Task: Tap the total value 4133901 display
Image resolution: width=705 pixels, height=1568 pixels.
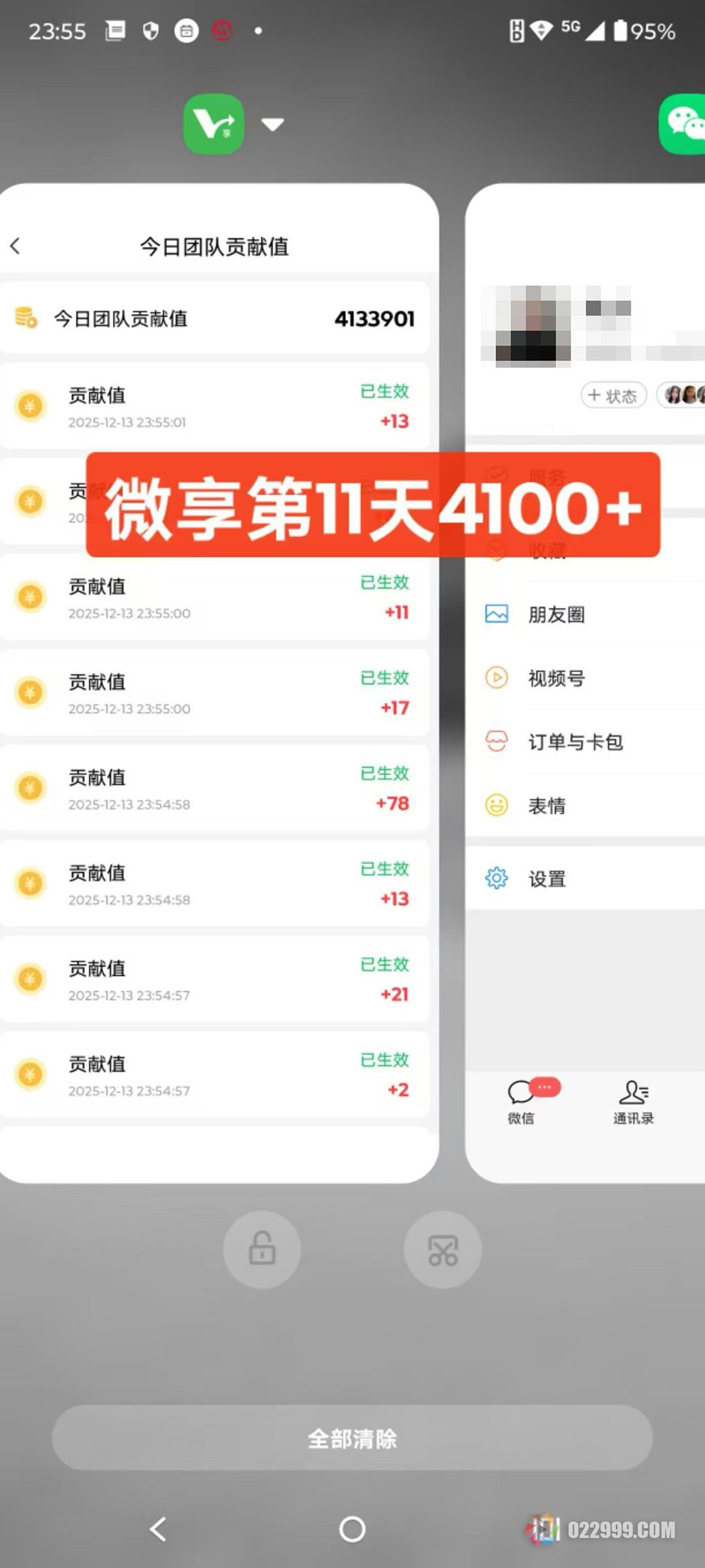Action: click(375, 319)
